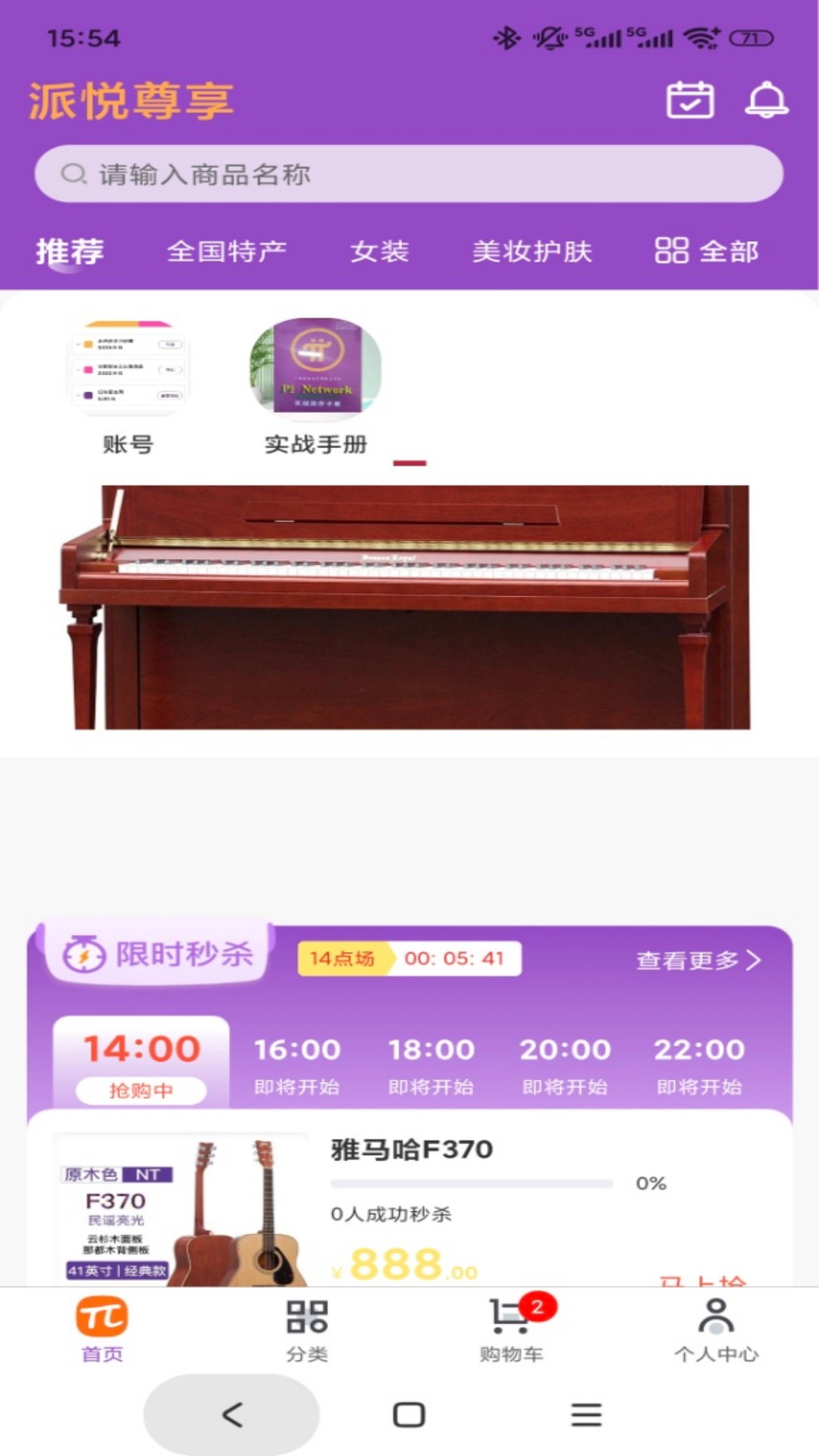The height and width of the screenshot is (1456, 819).
Task: Expand 查看更多 with the chevron
Action: coord(695,959)
